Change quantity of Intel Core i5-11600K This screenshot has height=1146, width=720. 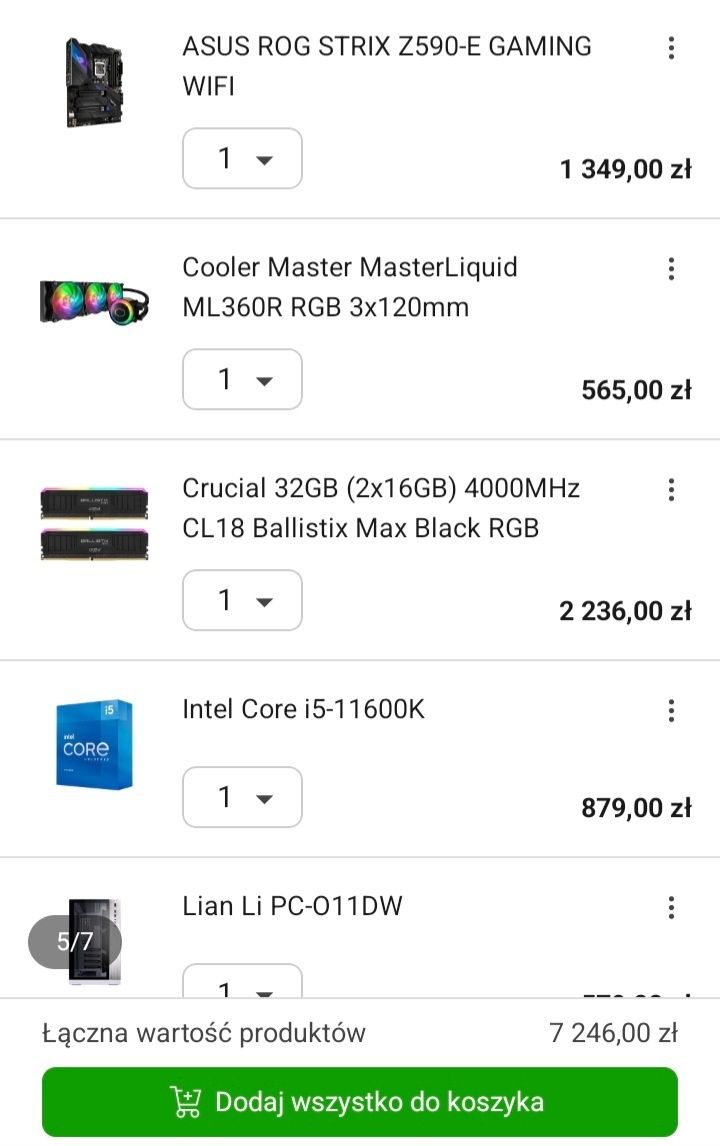pos(242,797)
